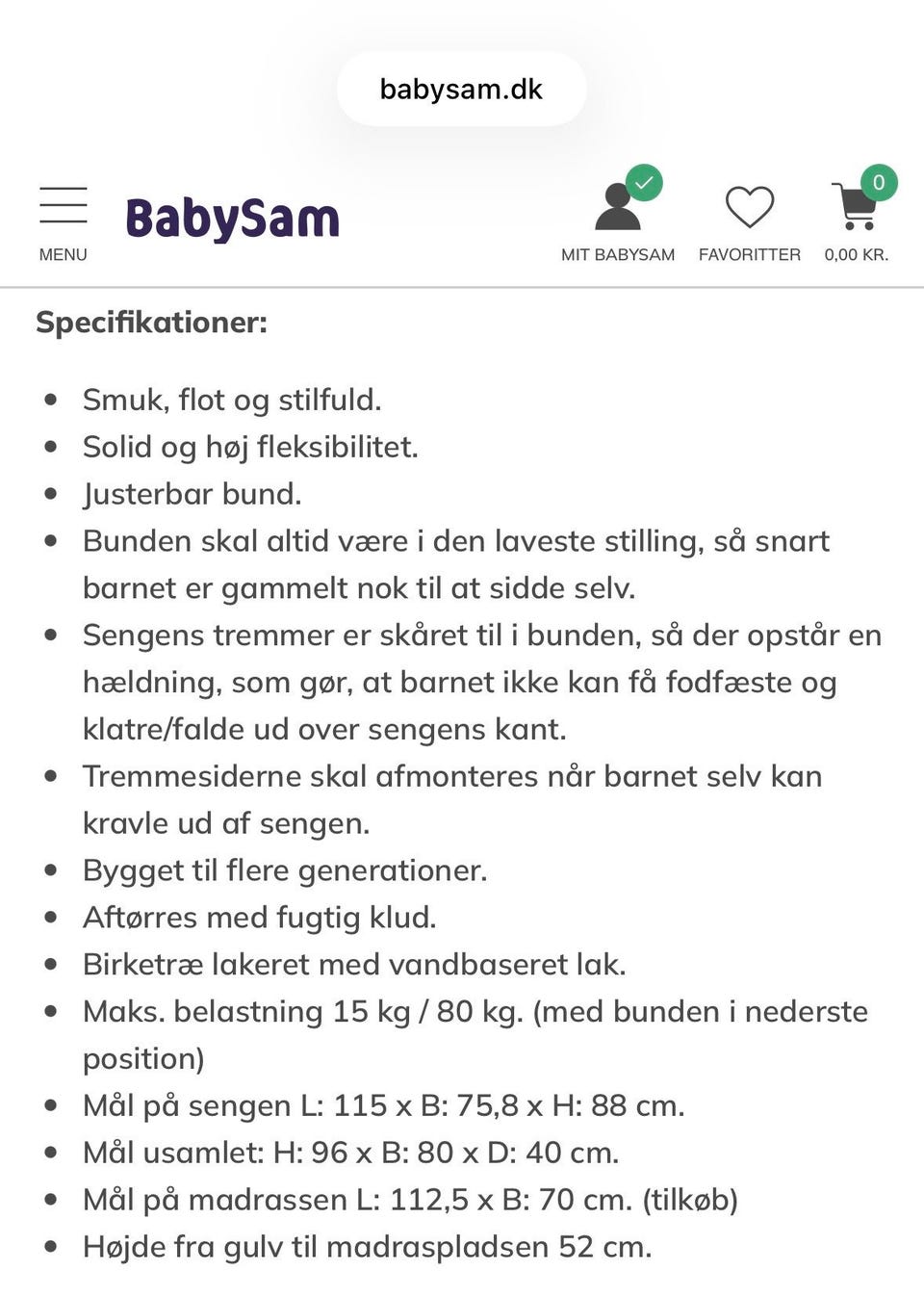Click the cart total showing 0,00 KR.
This screenshot has height=1297, width=924.
click(x=857, y=254)
